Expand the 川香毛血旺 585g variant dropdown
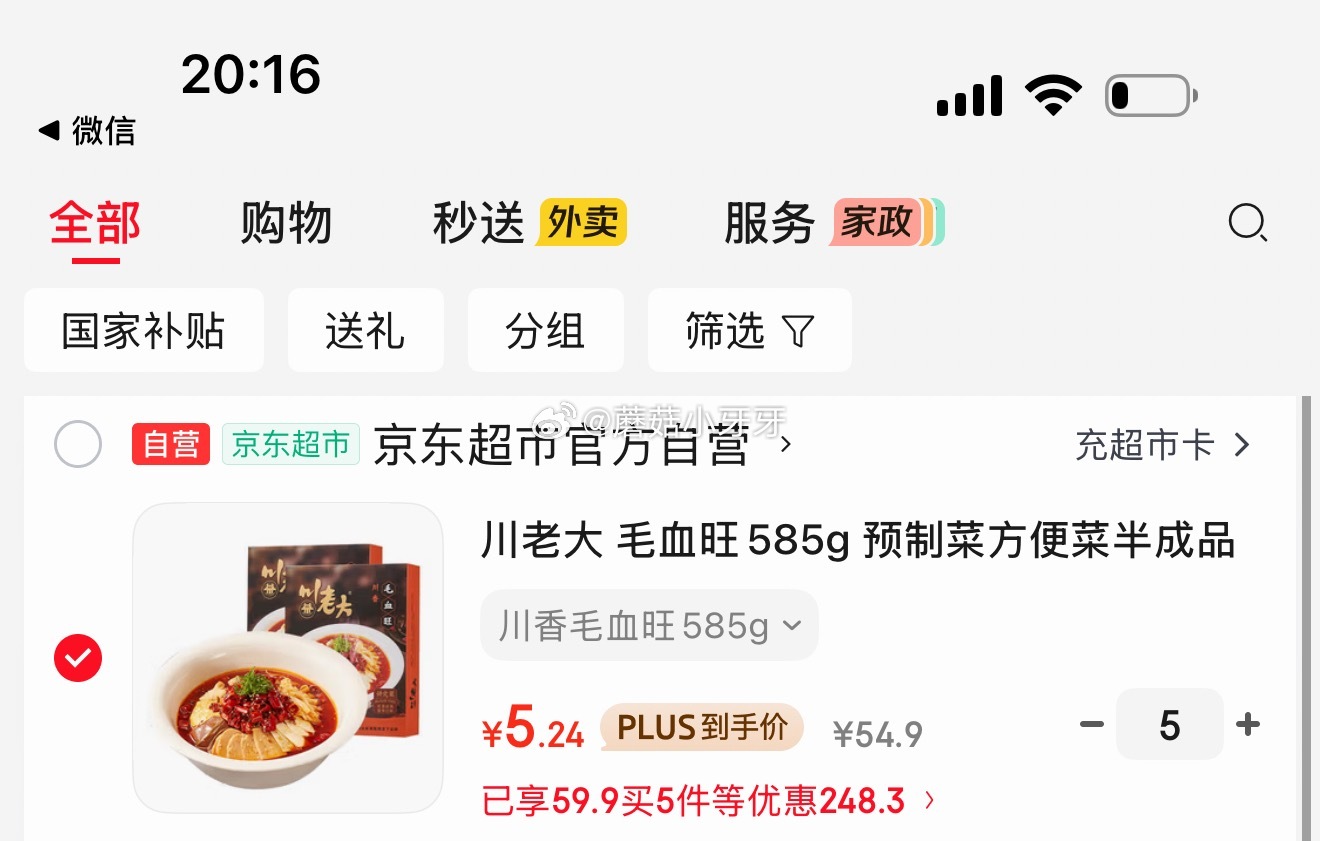Screen dimensions: 1320x841 (x=649, y=626)
